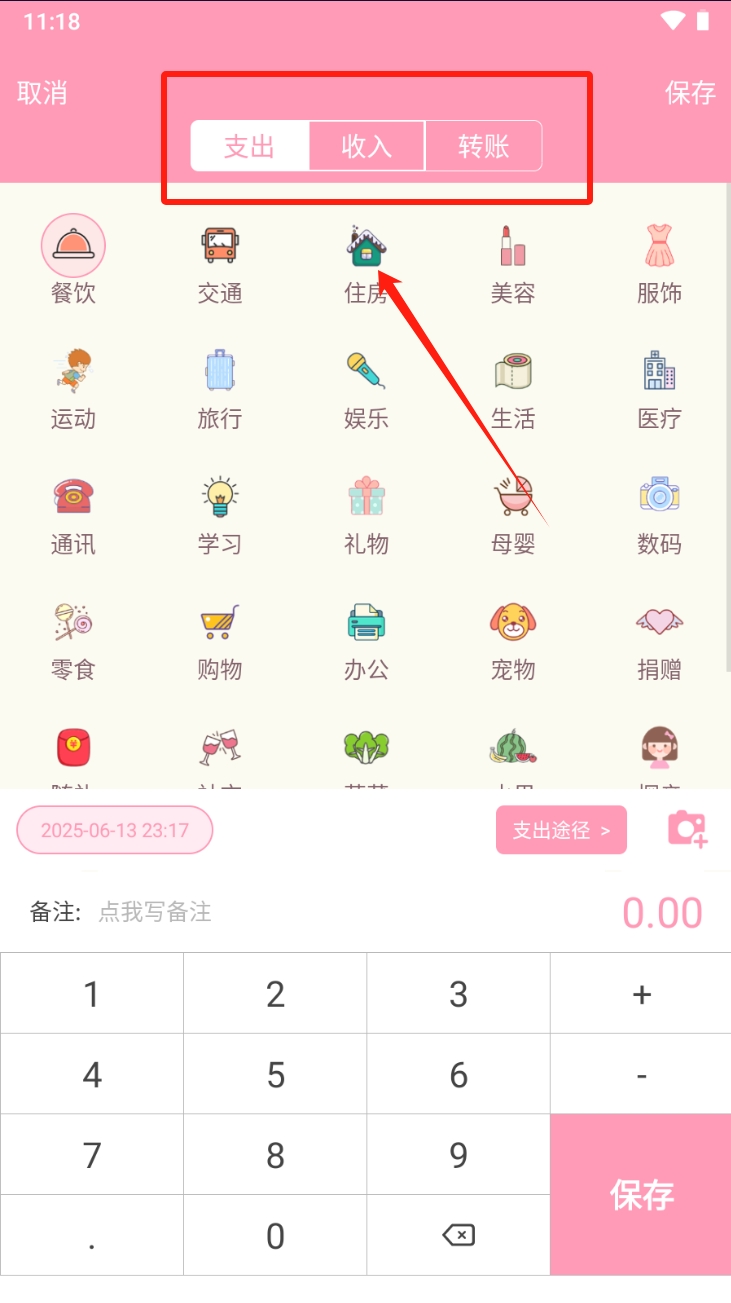The width and height of the screenshot is (731, 1303).
Task: Tap the 备注 field to write a note
Action: (x=155, y=912)
